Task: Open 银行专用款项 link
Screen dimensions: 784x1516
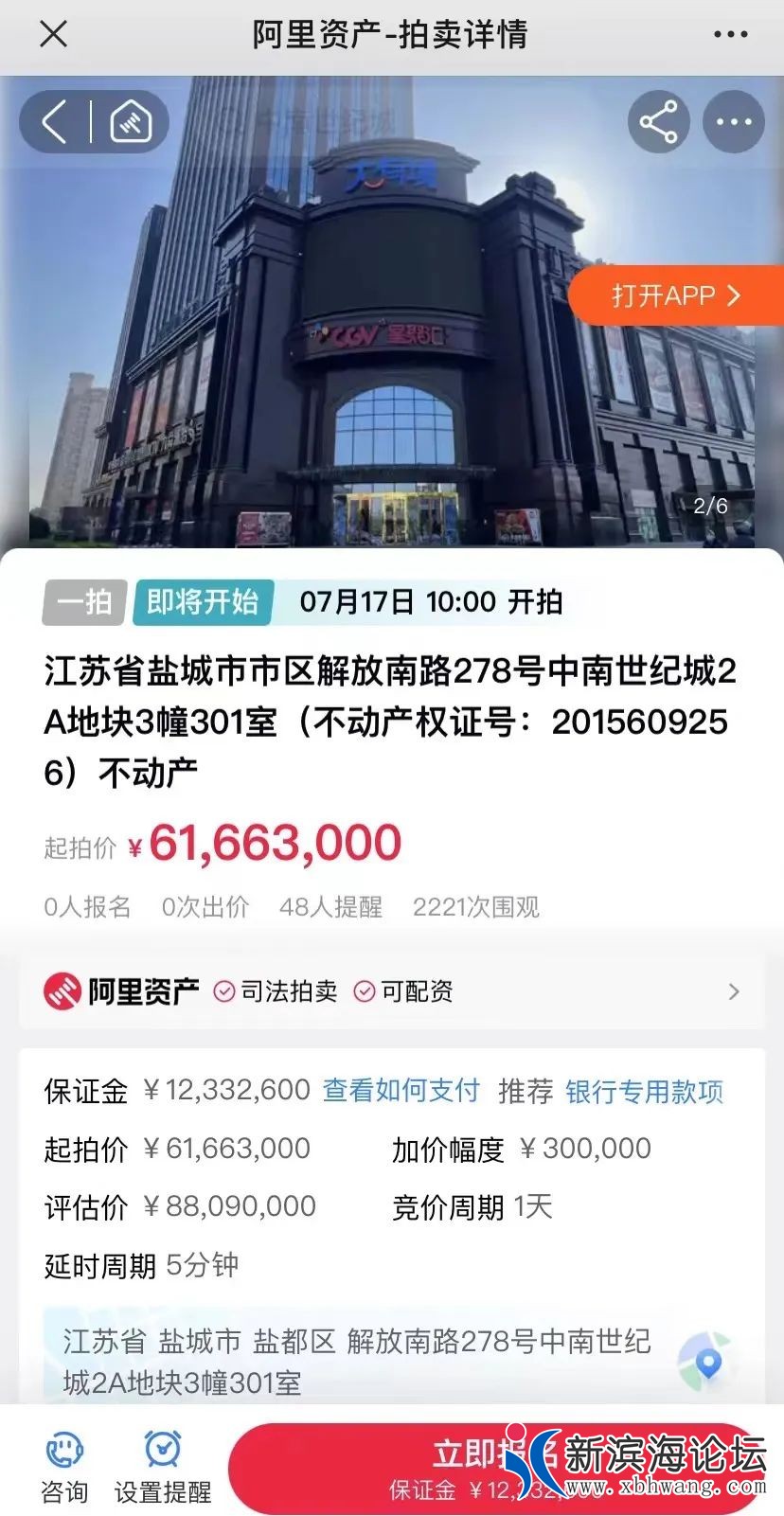Action: click(644, 1092)
